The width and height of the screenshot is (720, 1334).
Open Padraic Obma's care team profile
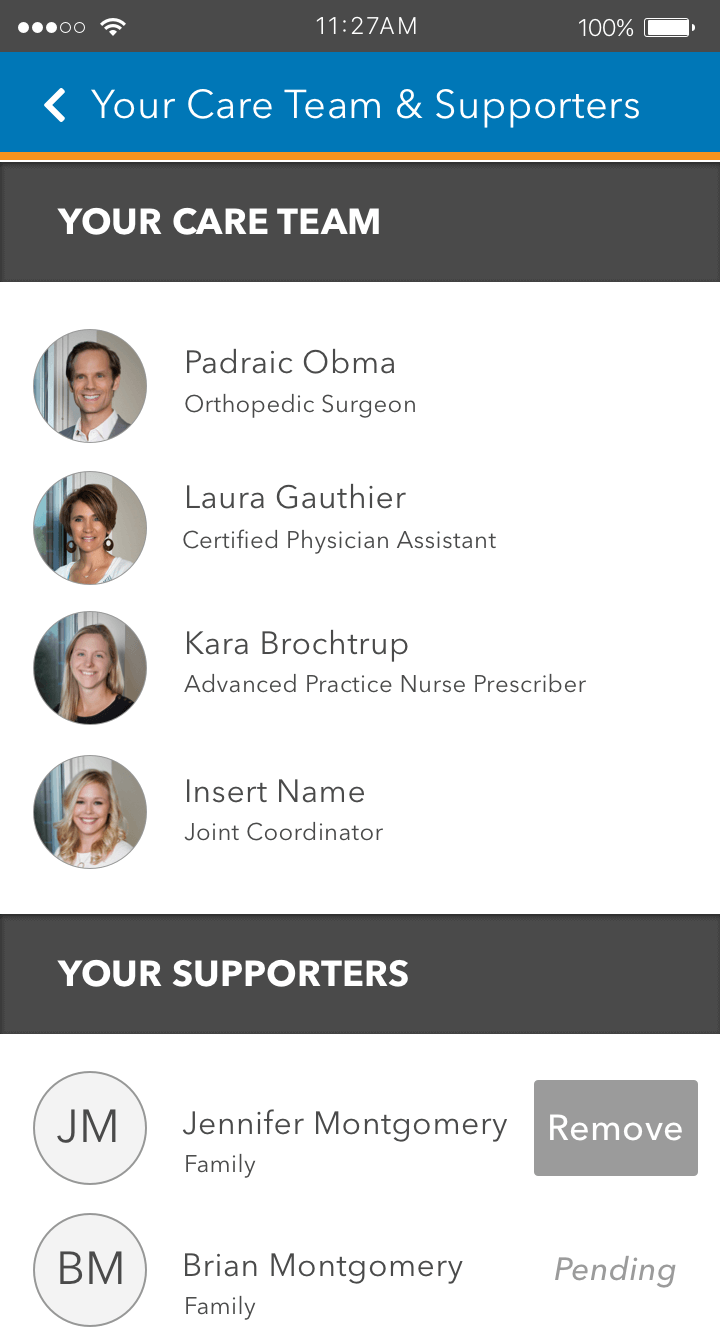click(360, 385)
